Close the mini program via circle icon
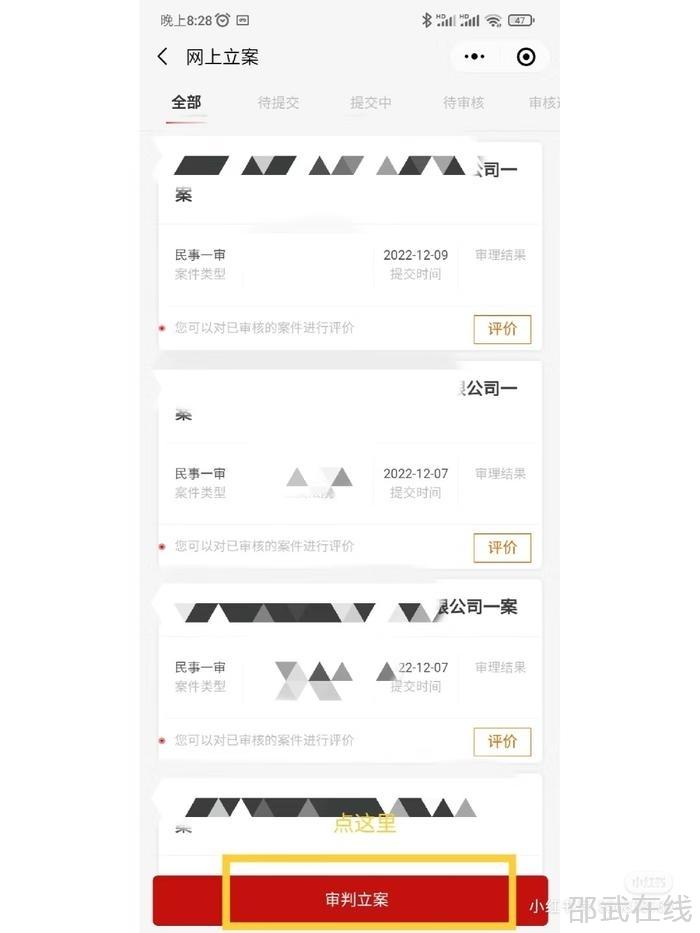Viewport: 700px width, 933px height. pyautogui.click(x=526, y=57)
